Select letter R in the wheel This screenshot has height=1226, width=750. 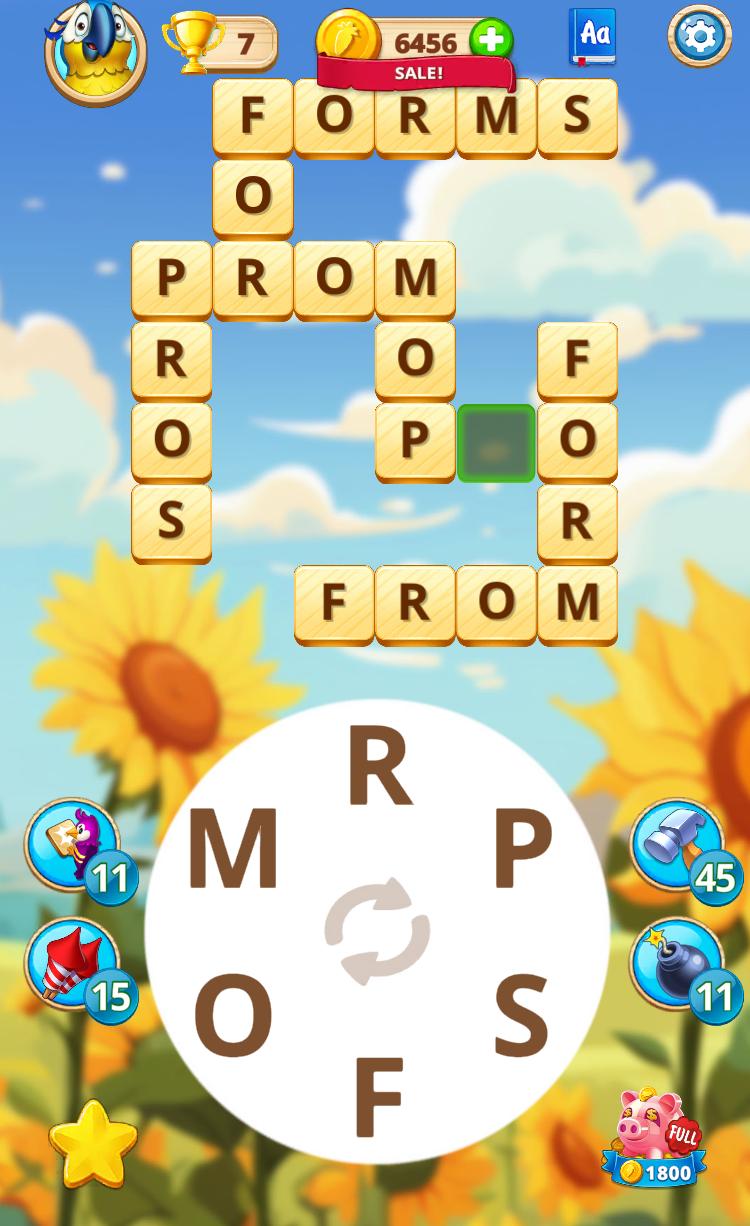pyautogui.click(x=379, y=768)
